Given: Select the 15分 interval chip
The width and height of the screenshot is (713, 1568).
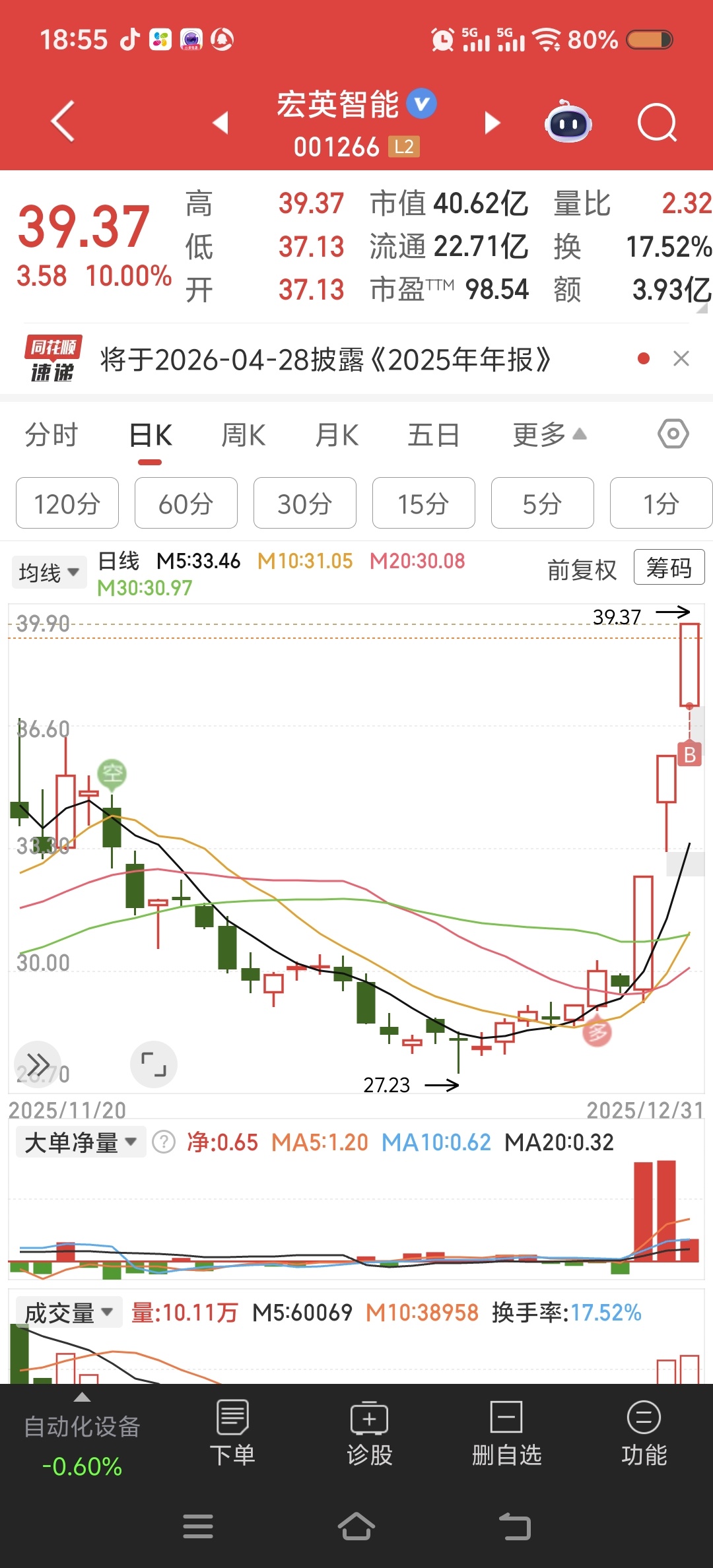Looking at the screenshot, I should click(423, 504).
